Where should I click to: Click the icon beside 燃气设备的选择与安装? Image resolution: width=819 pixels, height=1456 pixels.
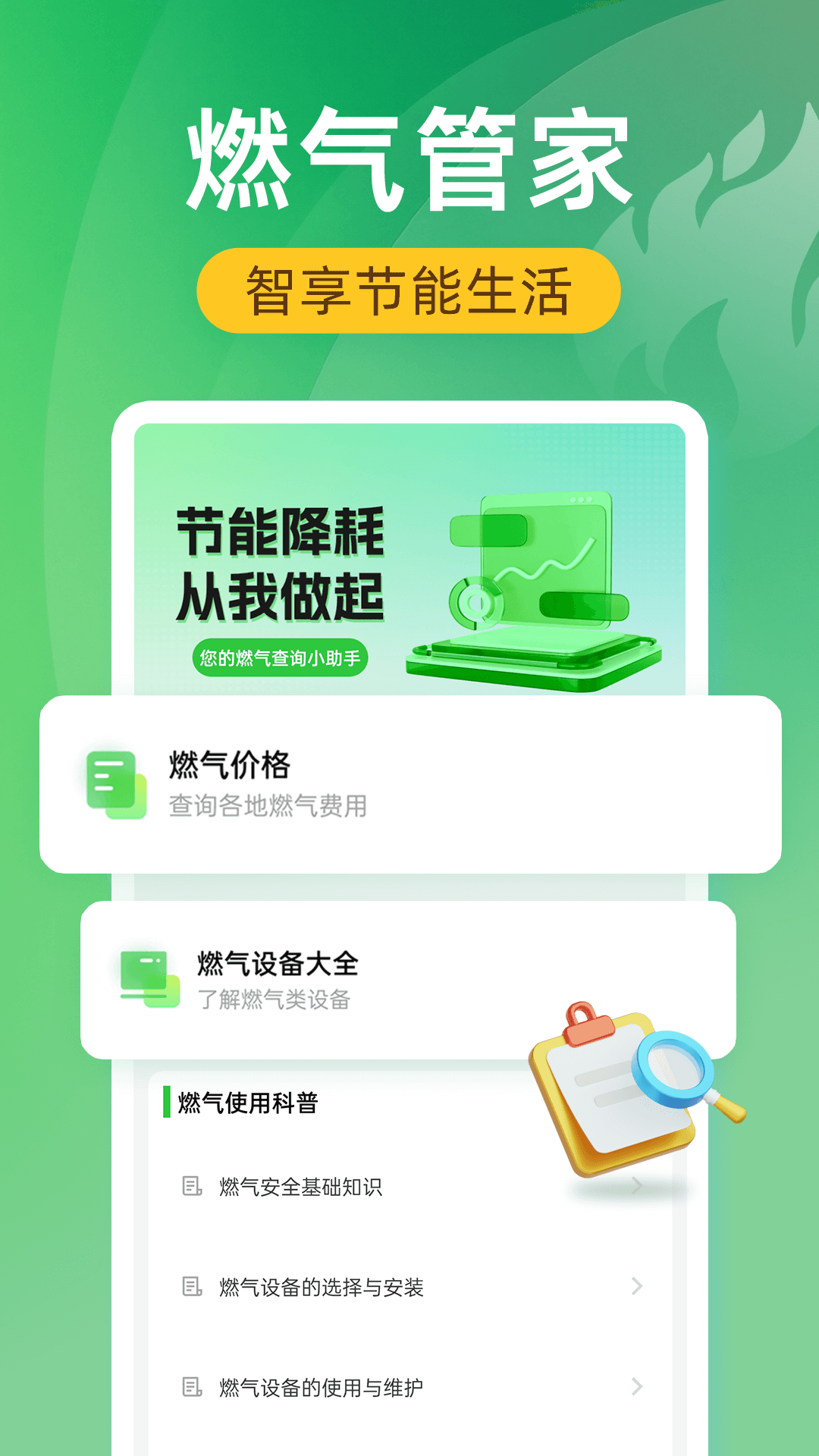click(190, 1287)
